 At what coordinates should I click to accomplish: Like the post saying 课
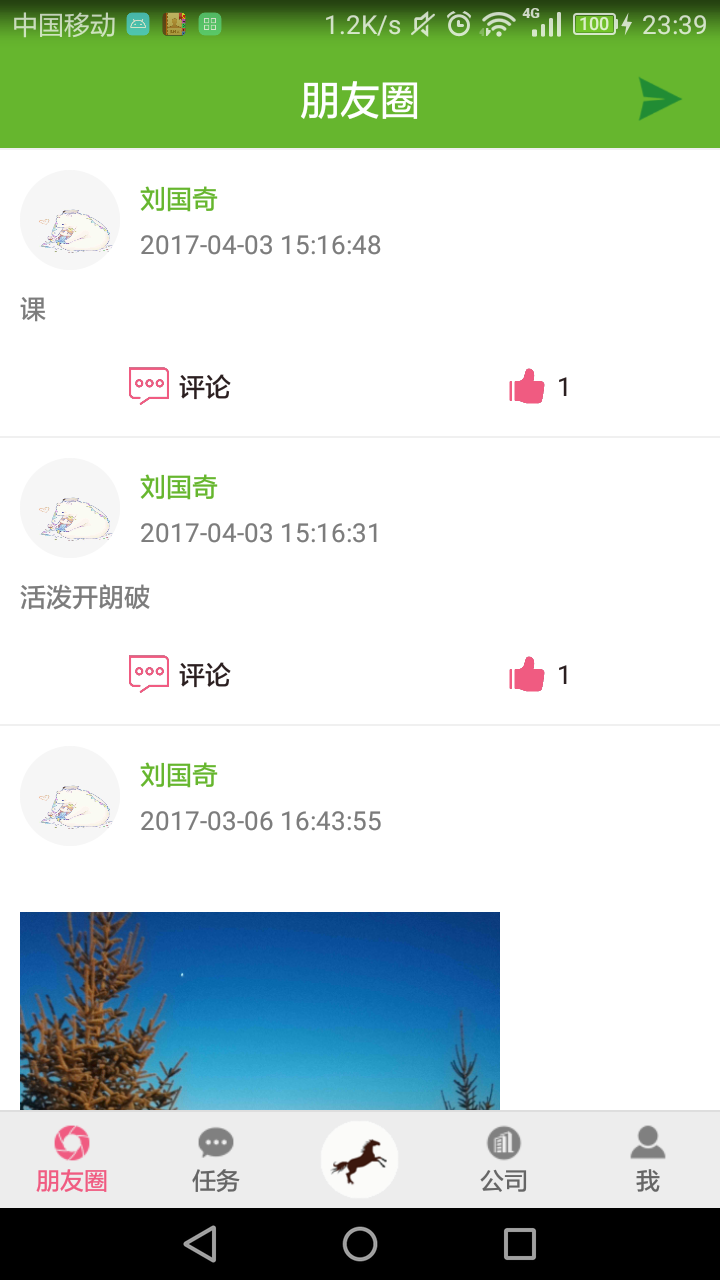pos(528,387)
